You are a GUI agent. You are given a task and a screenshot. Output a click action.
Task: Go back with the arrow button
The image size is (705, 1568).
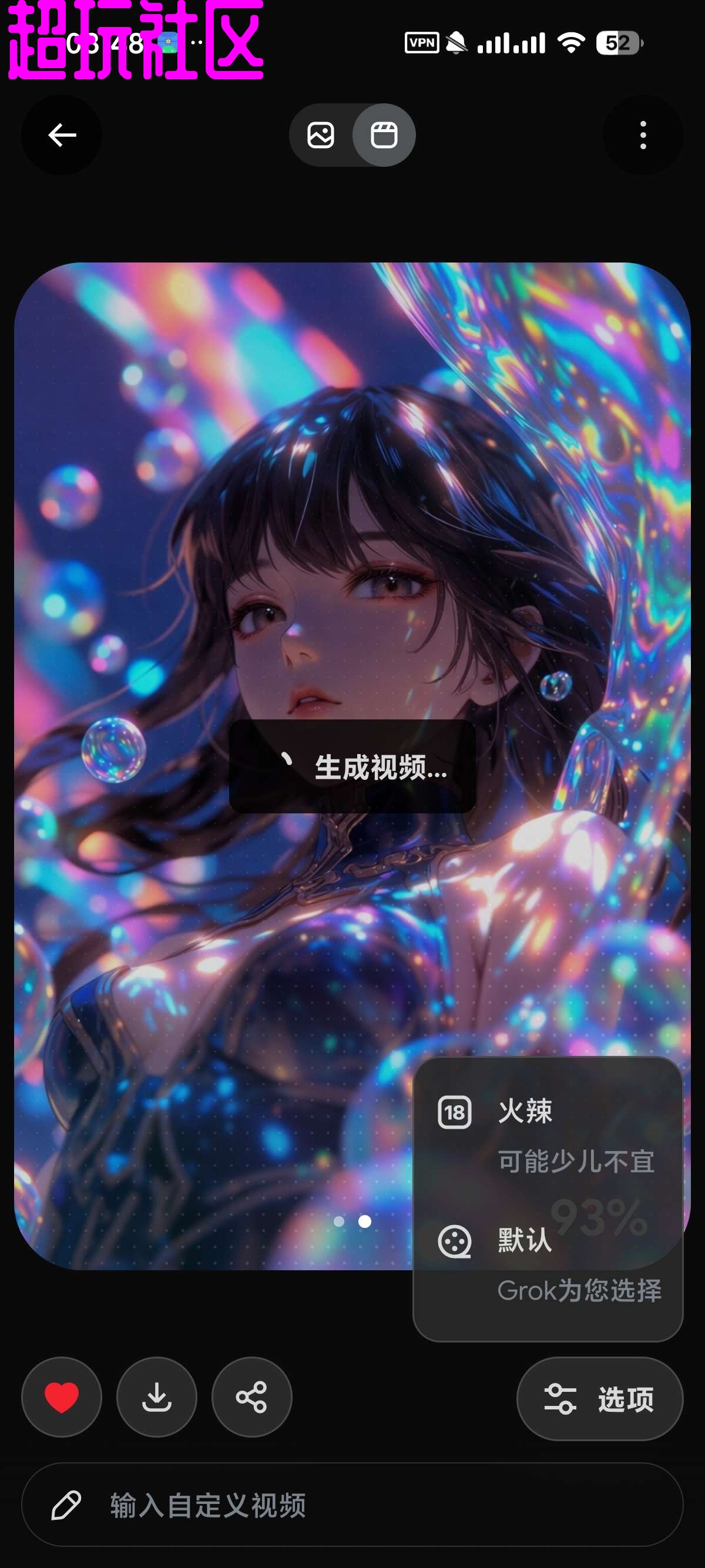pos(62,135)
